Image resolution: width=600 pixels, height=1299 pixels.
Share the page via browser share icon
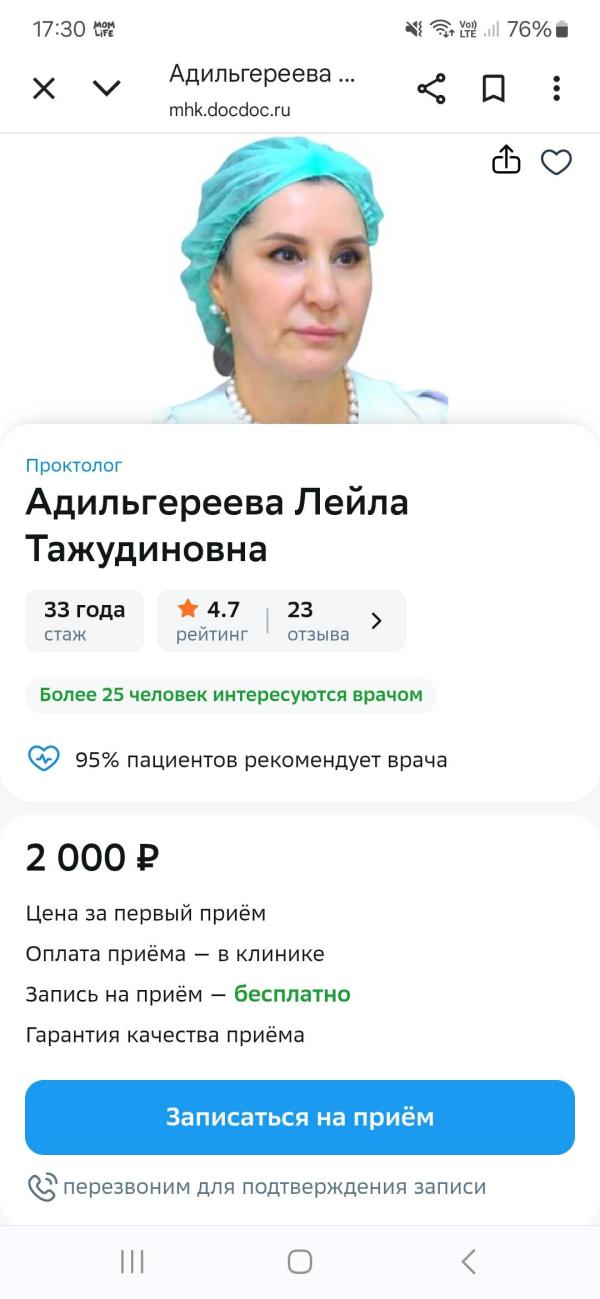[x=431, y=89]
